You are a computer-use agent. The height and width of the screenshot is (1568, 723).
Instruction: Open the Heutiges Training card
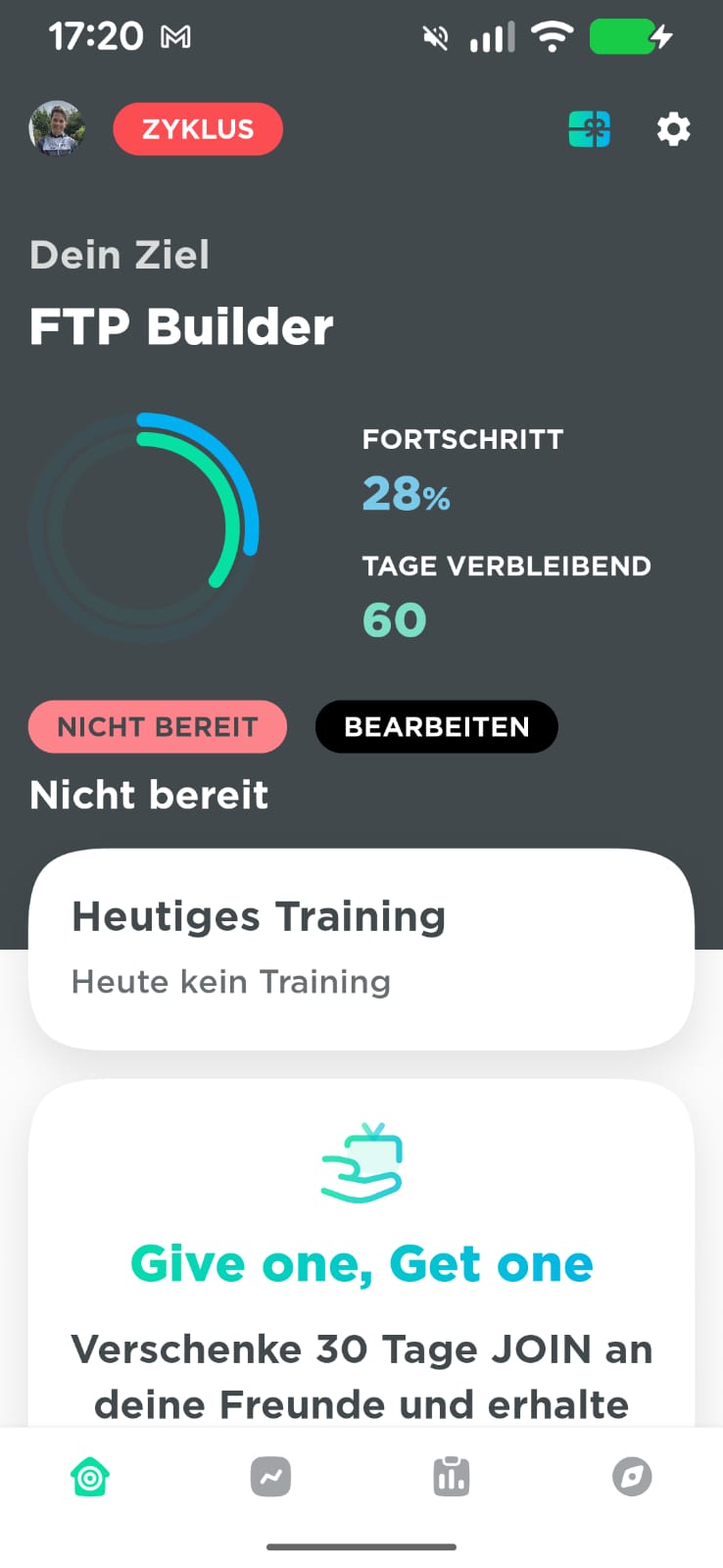click(361, 949)
